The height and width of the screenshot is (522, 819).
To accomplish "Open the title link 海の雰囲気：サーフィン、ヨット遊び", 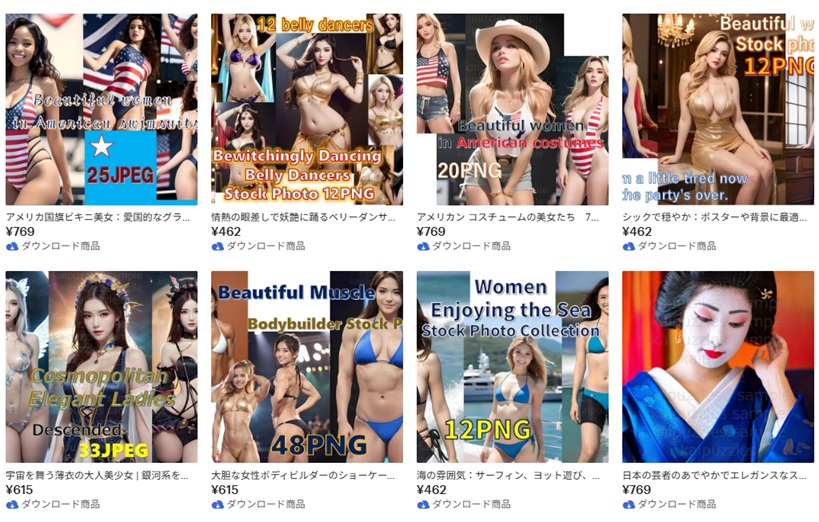I will coord(508,476).
